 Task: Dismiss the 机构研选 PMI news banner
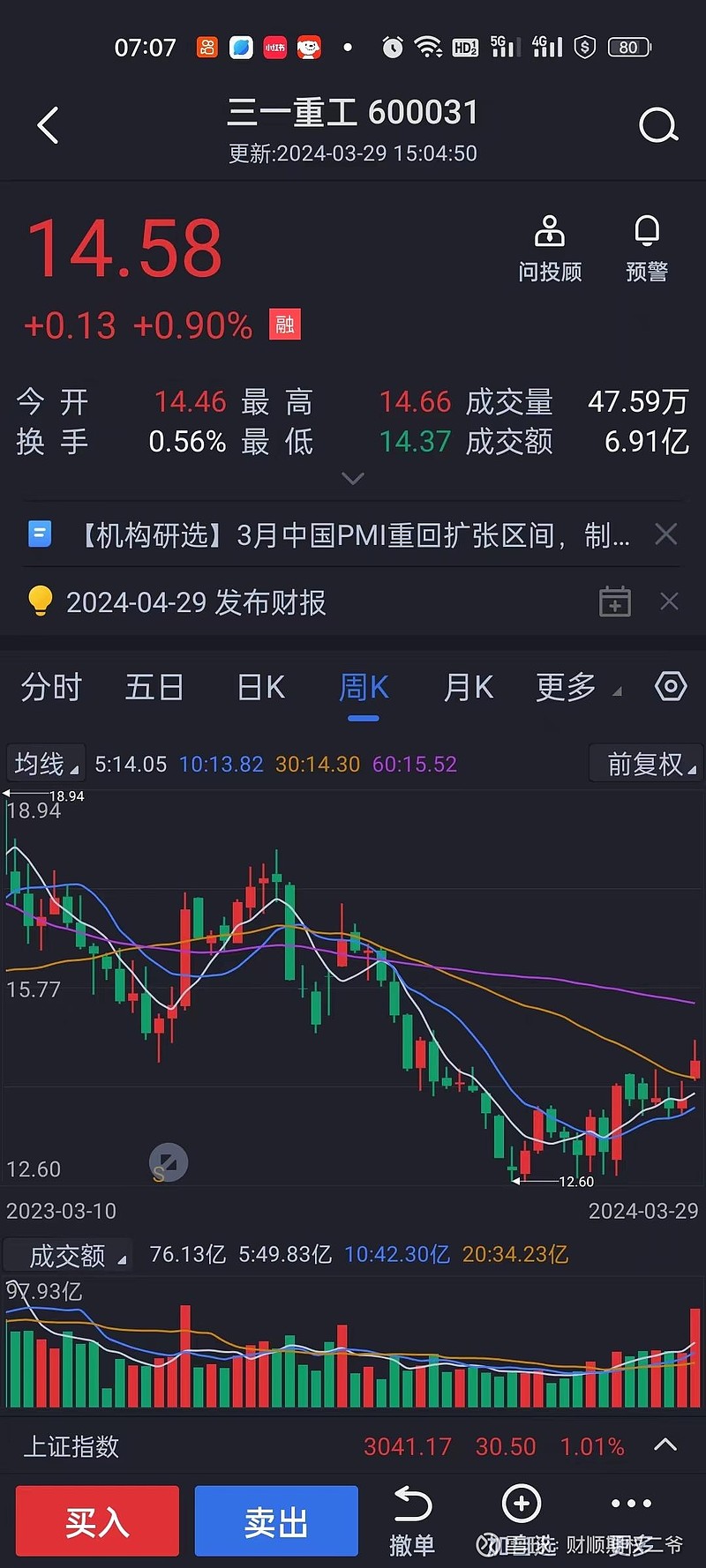click(666, 534)
